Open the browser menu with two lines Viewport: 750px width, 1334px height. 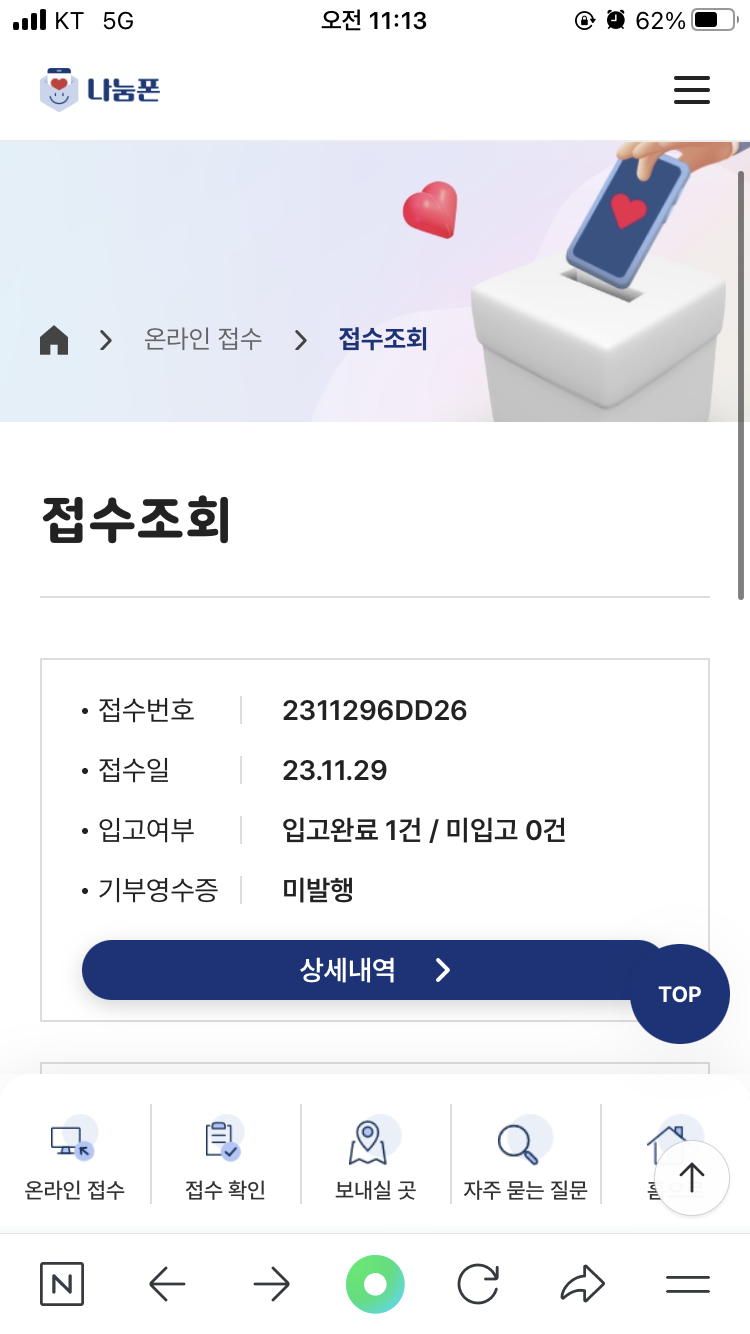[688, 1284]
